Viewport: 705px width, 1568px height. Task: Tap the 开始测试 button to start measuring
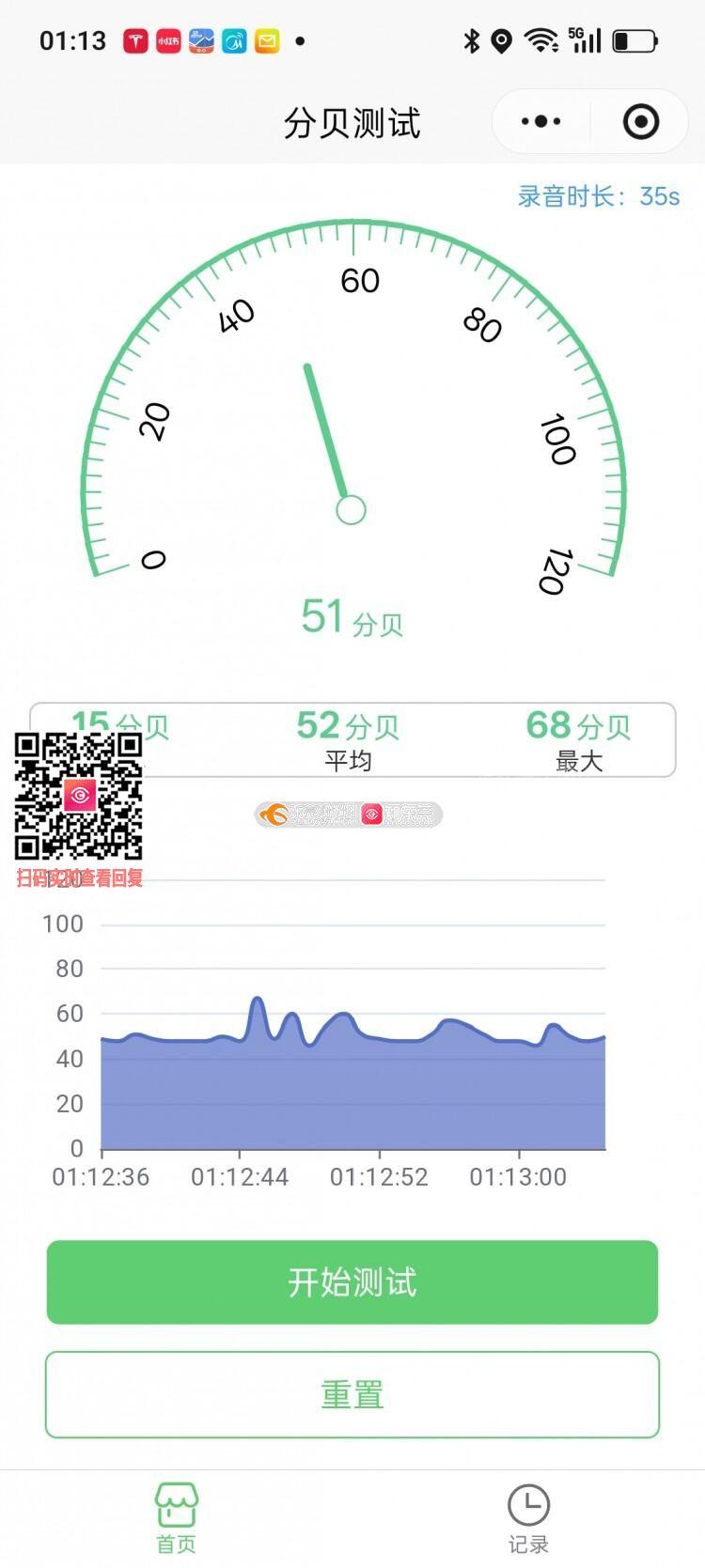point(352,1281)
